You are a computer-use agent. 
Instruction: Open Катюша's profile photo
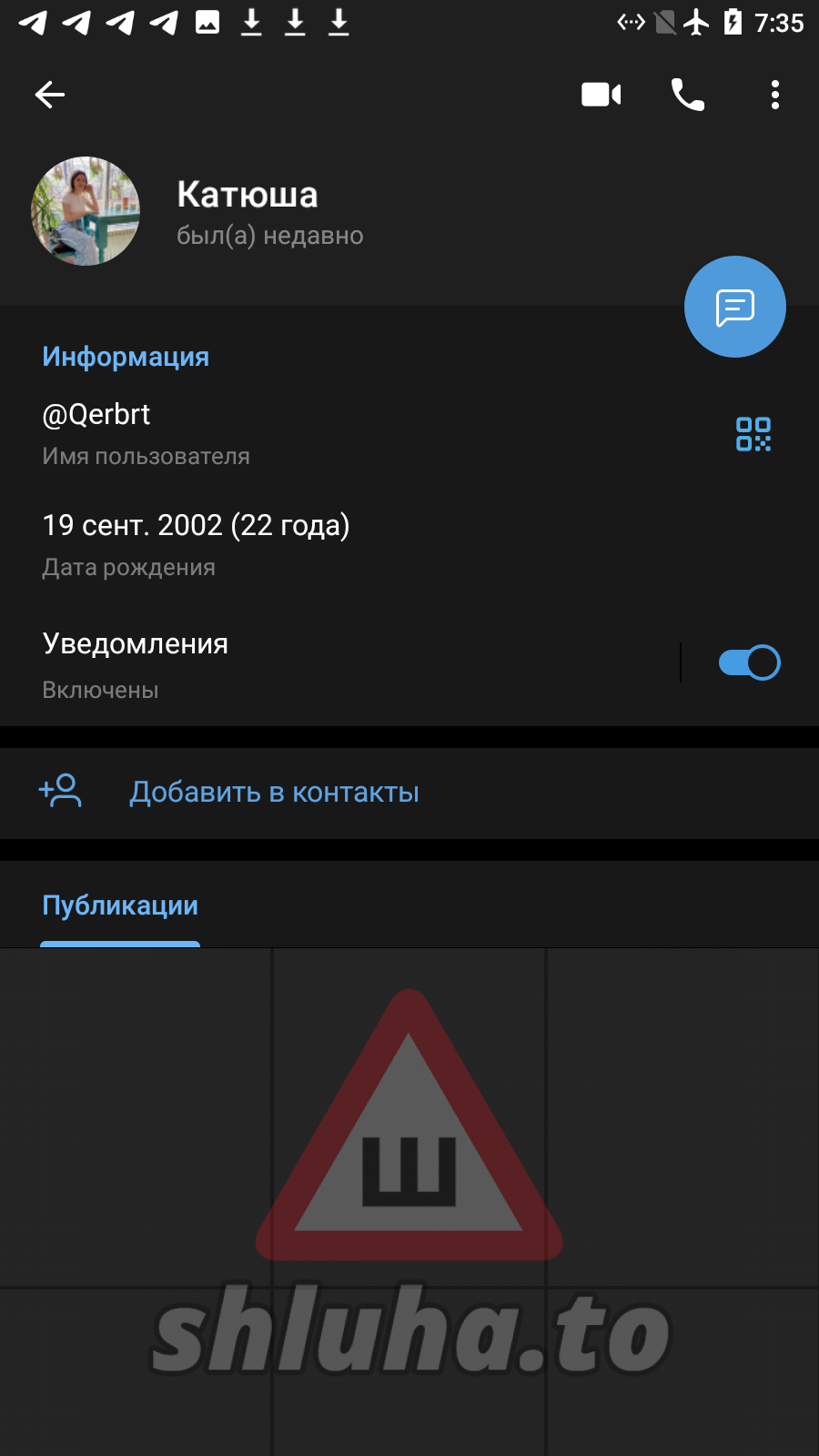tap(86, 211)
